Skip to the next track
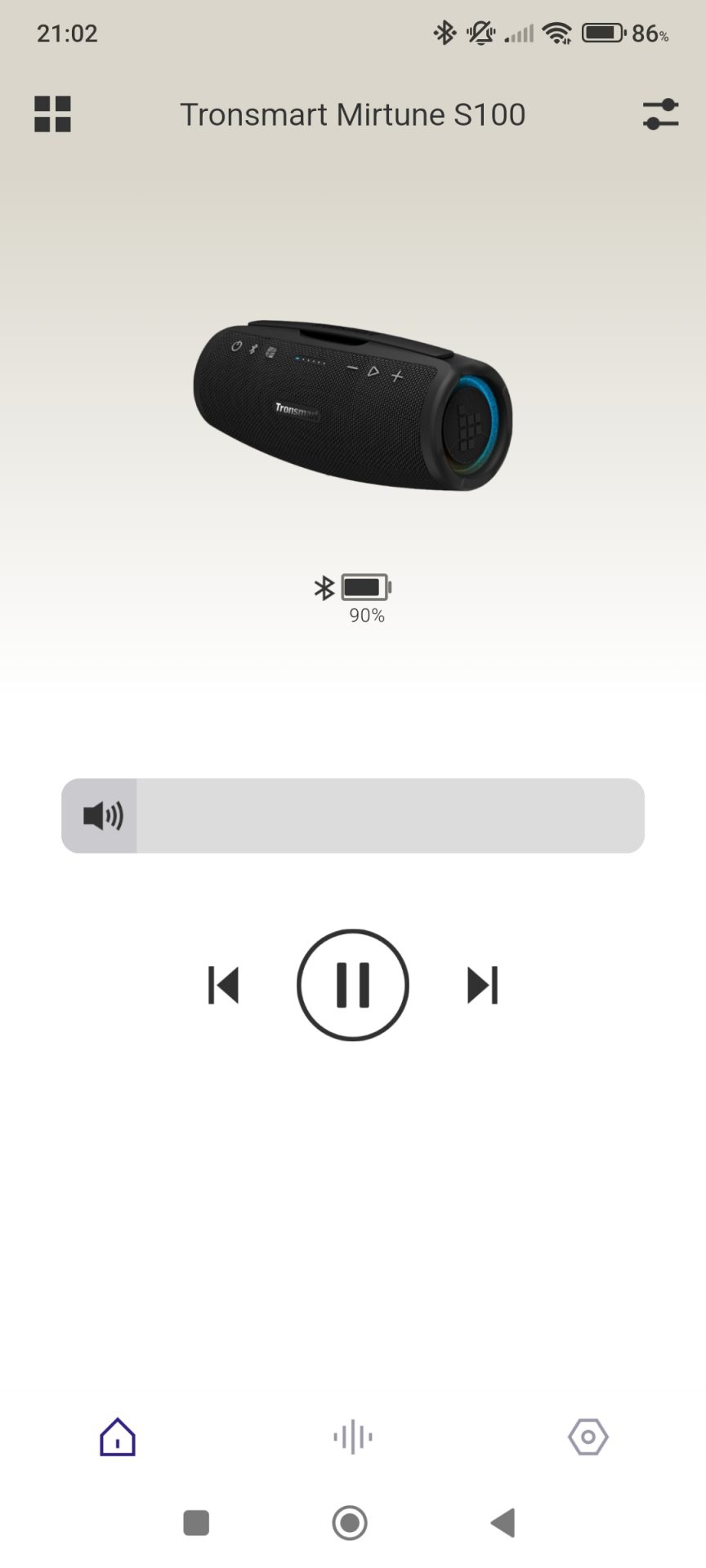 click(x=482, y=985)
